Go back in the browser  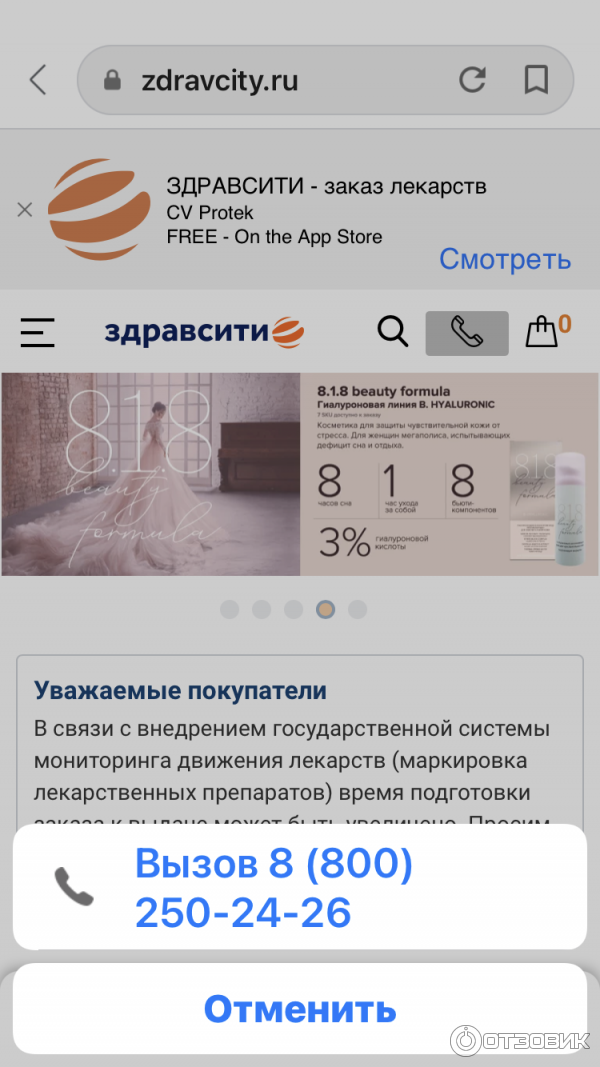pos(39,80)
